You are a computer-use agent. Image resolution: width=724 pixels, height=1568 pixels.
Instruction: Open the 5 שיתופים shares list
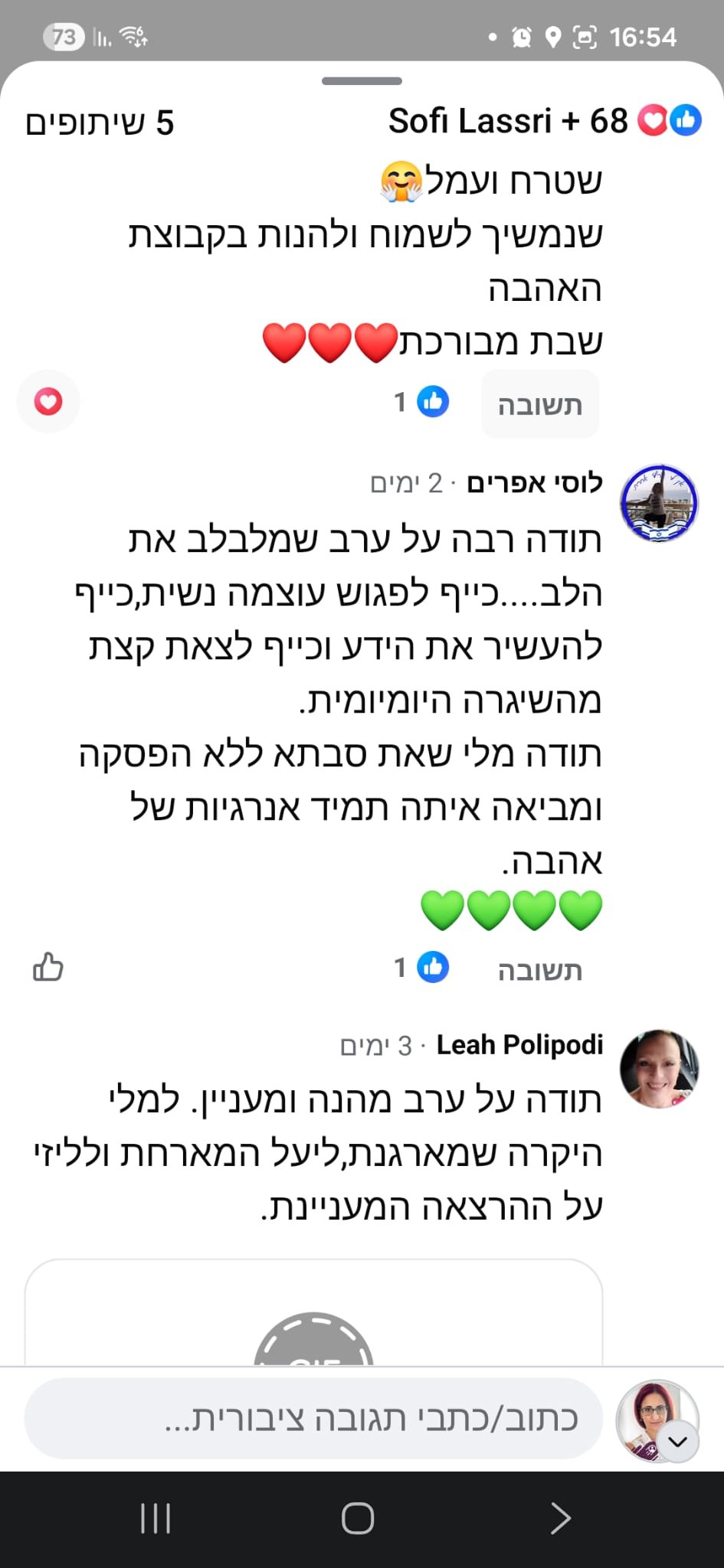100,123
